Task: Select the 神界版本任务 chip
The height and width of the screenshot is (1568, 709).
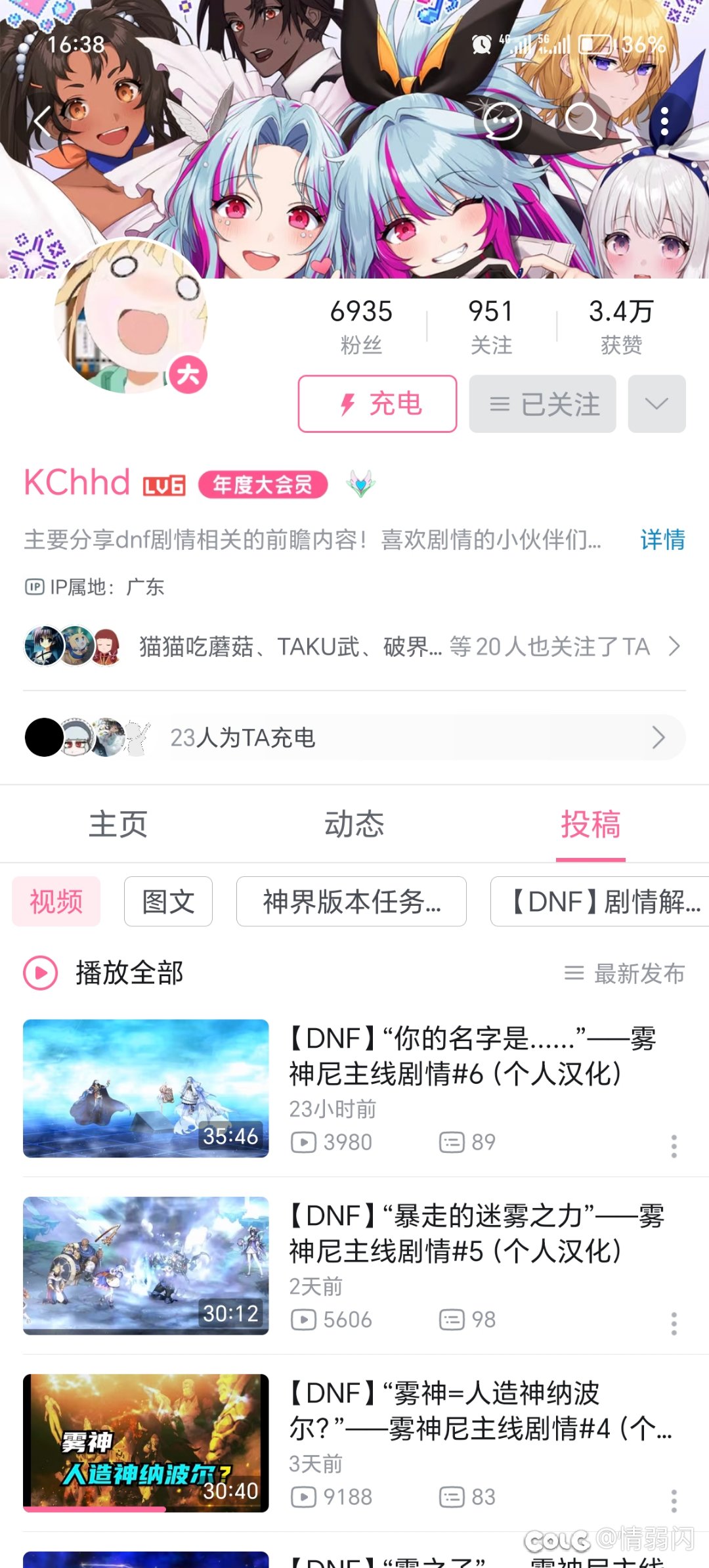Action: coord(351,902)
